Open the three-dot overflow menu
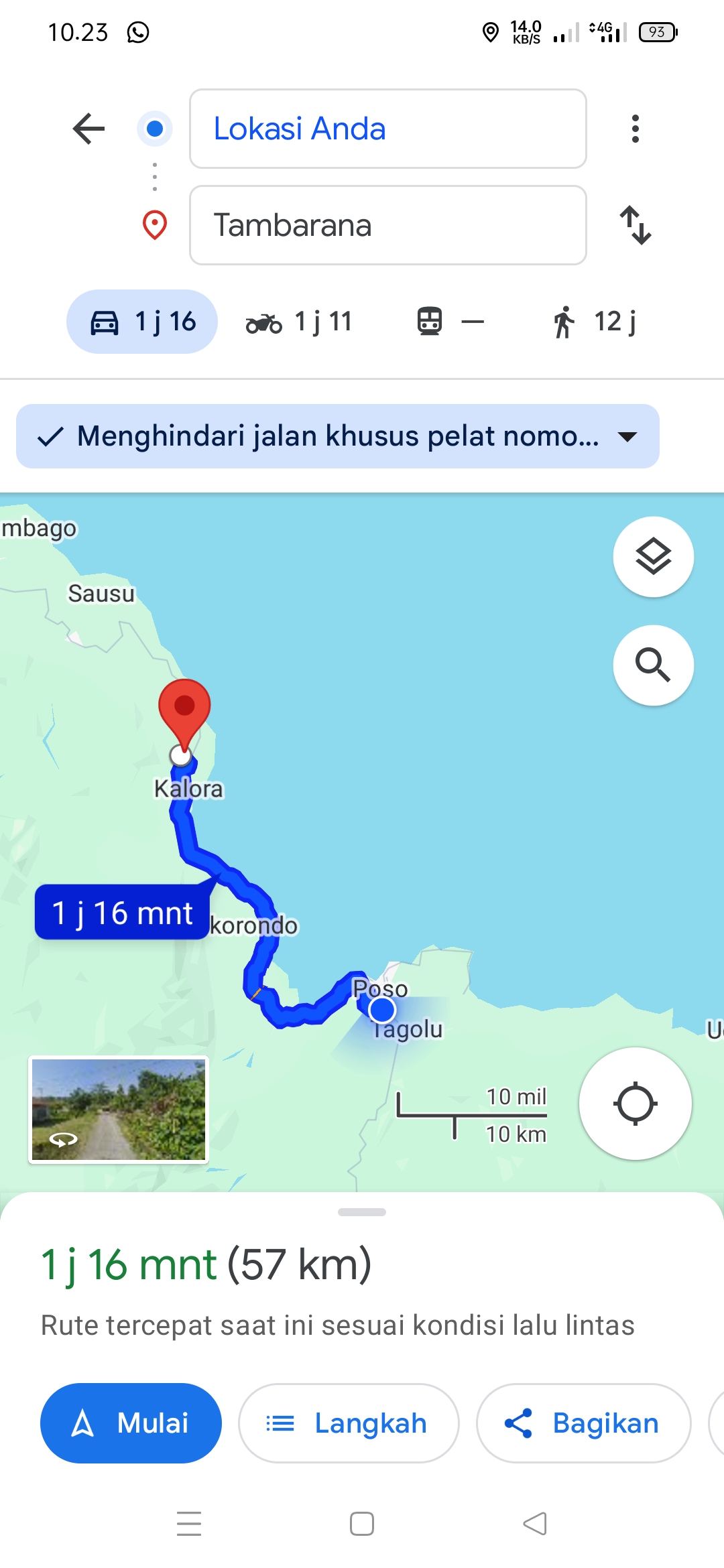 pos(635,129)
